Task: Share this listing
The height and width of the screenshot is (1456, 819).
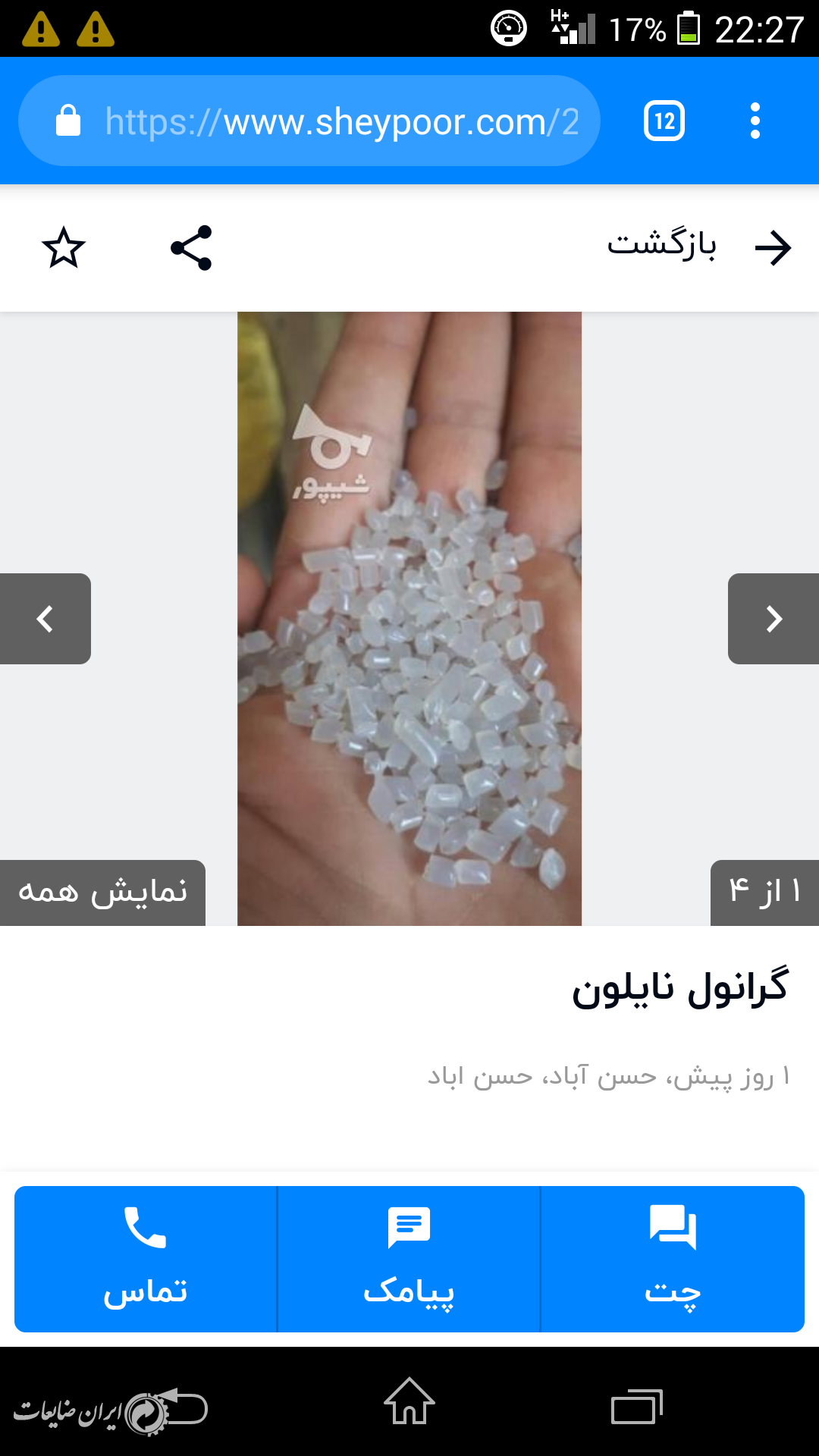Action: click(x=191, y=248)
